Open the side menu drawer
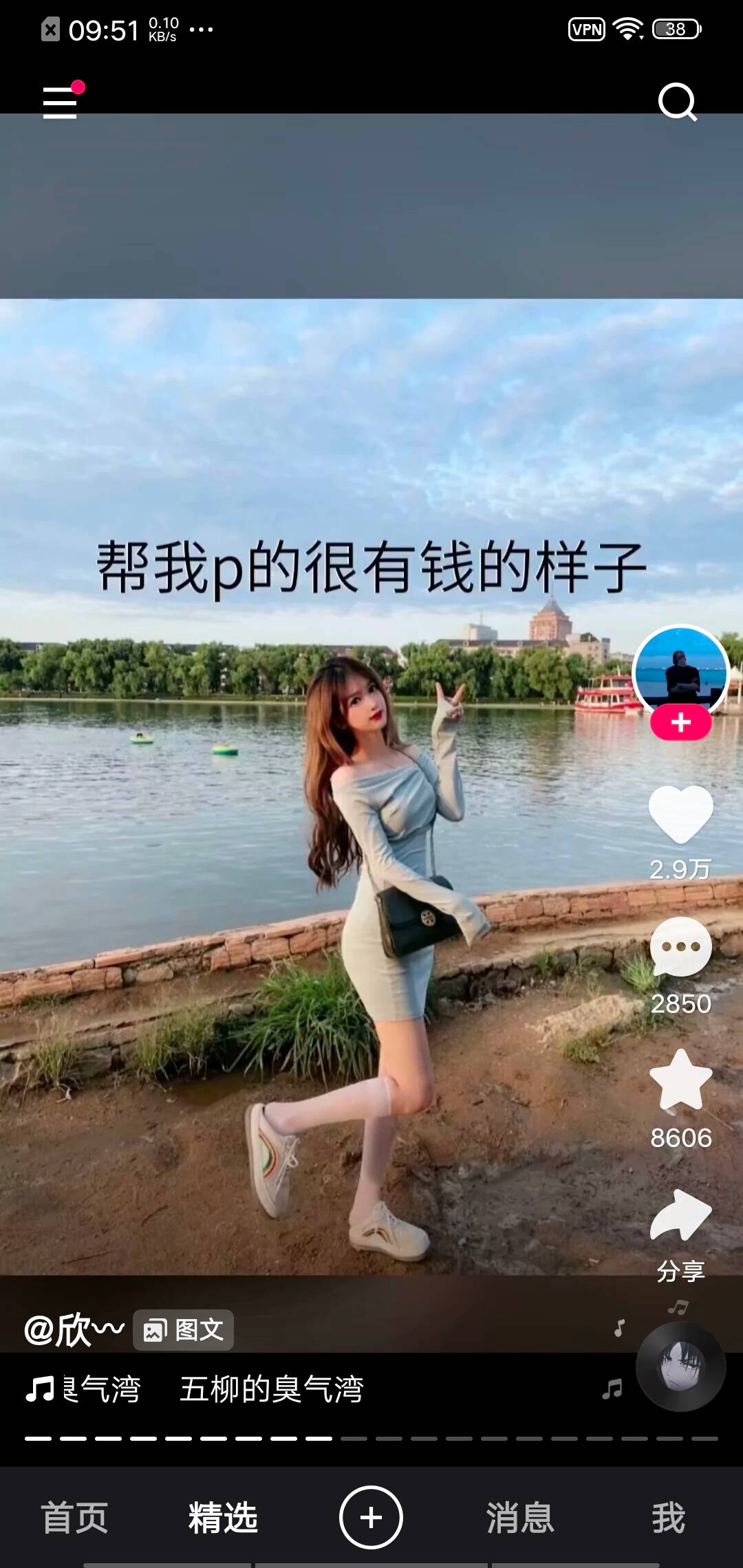Screen dimensions: 743x1568 [x=61, y=102]
